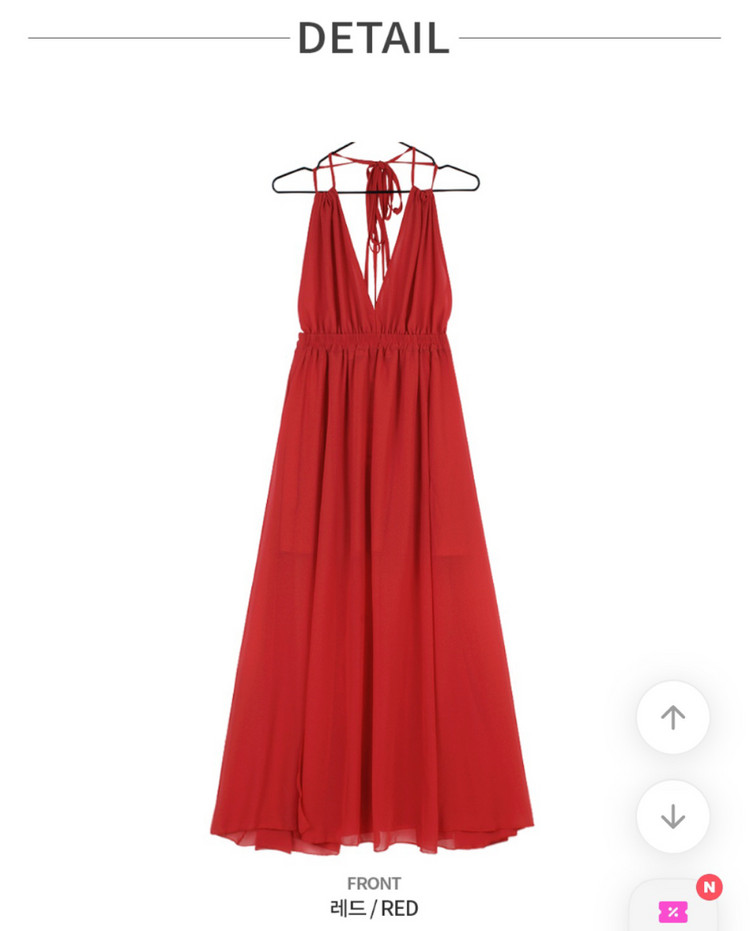The width and height of the screenshot is (750, 931).
Task: Jump to bottom with the down arrow
Action: [673, 816]
